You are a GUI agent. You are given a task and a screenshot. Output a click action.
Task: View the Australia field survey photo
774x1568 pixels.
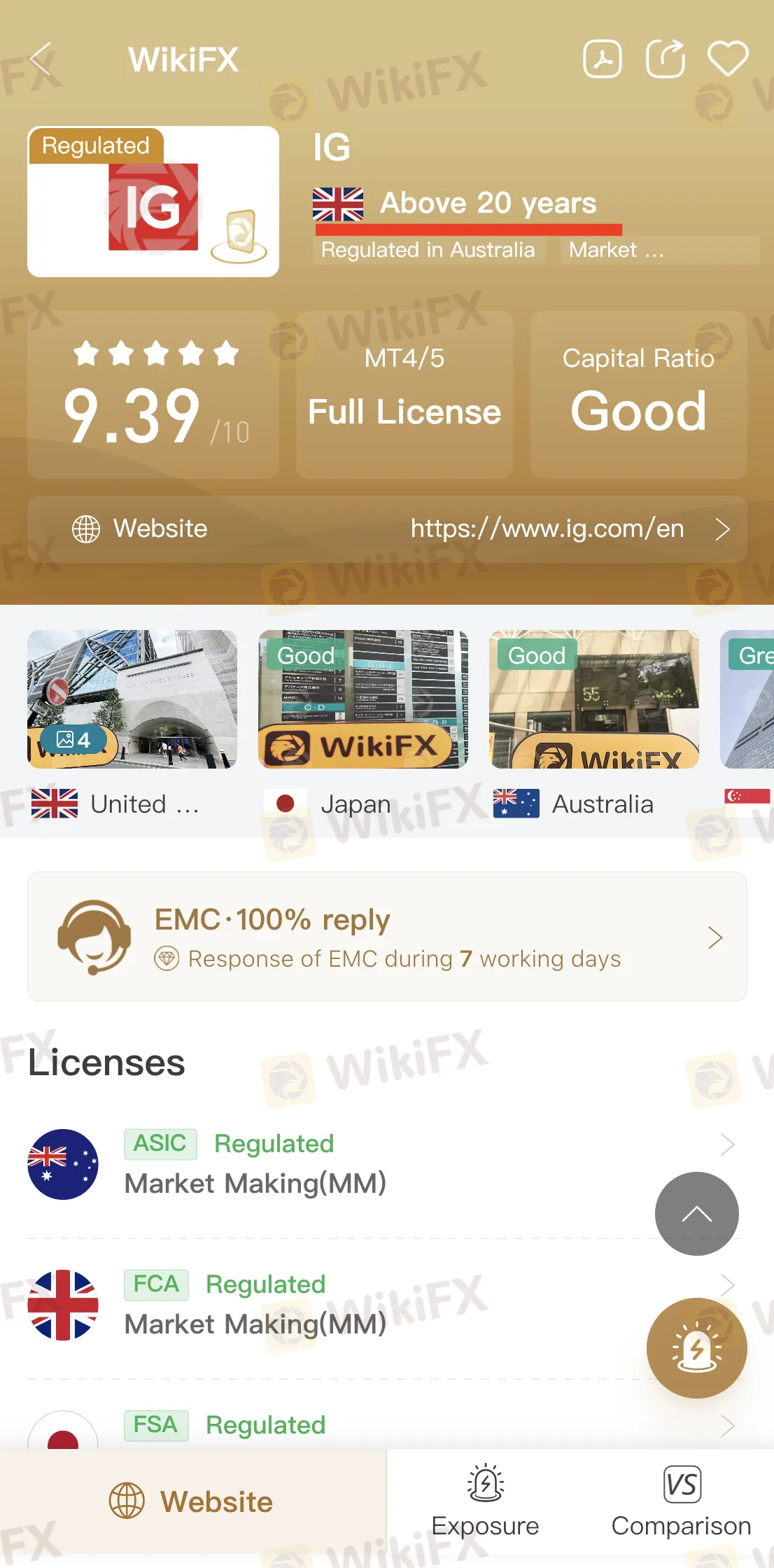click(x=593, y=699)
